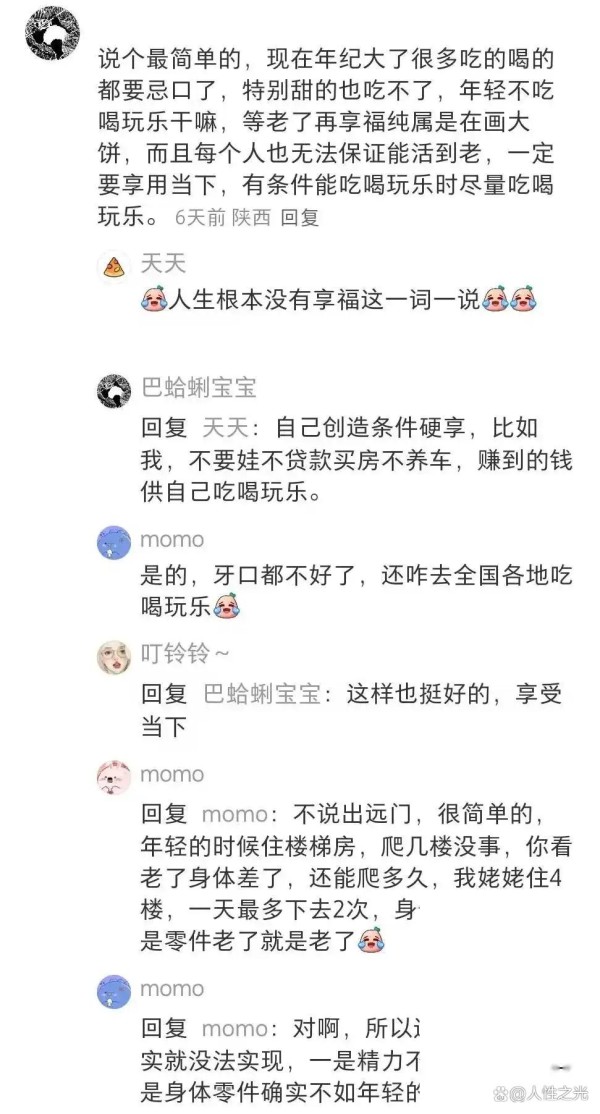
Task: Open the pink momo avatar beside the 不说出远门 reply
Action: [113, 776]
